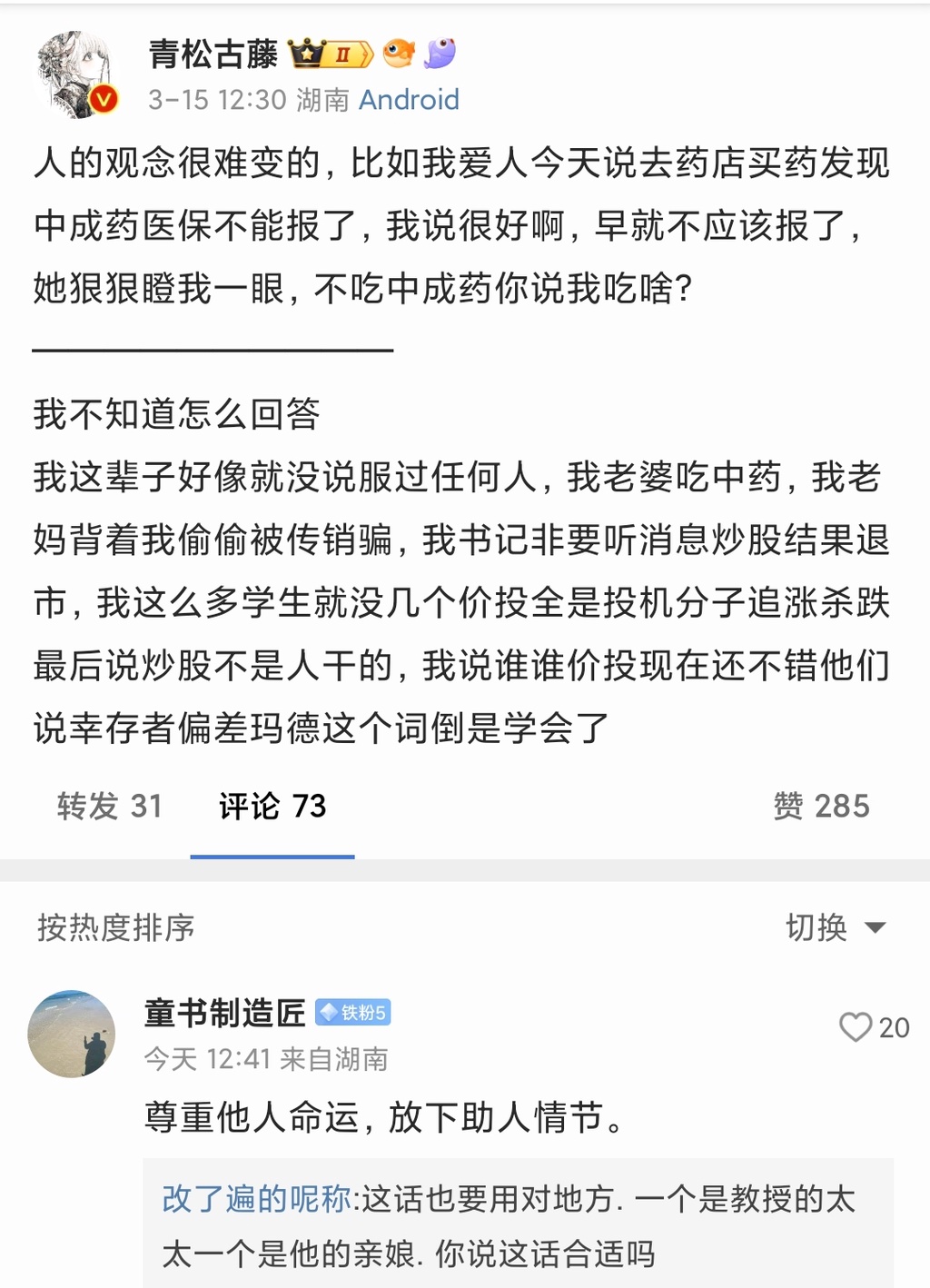Open 青松古藤's username link
The image size is (930, 1288).
213,54
